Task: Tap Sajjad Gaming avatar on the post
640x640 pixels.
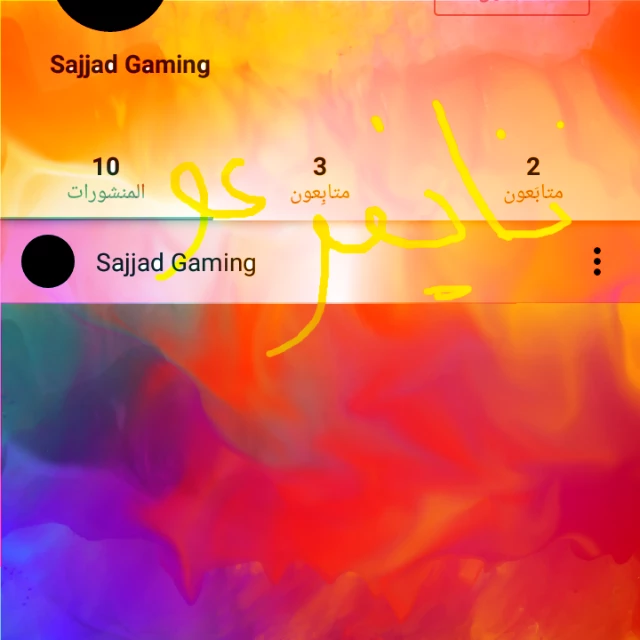Action: (48, 261)
